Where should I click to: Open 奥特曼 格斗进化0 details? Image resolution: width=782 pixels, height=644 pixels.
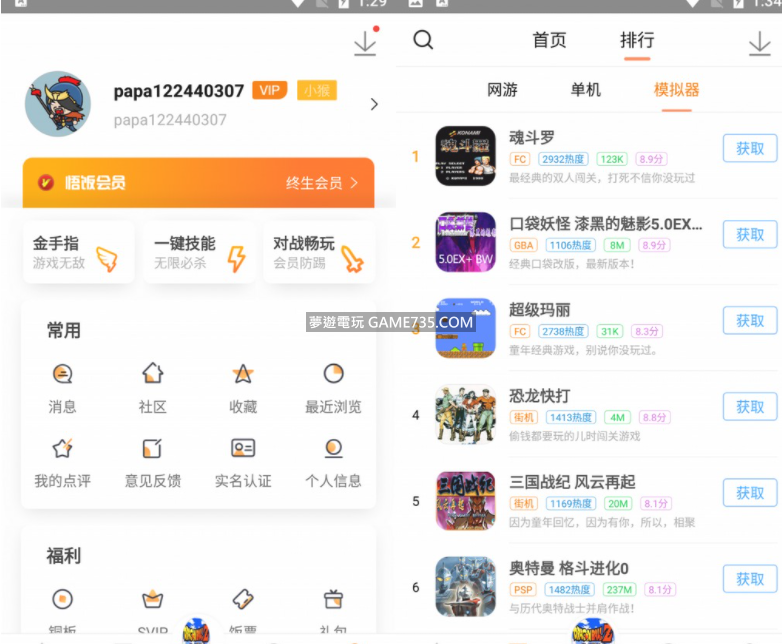(568, 568)
